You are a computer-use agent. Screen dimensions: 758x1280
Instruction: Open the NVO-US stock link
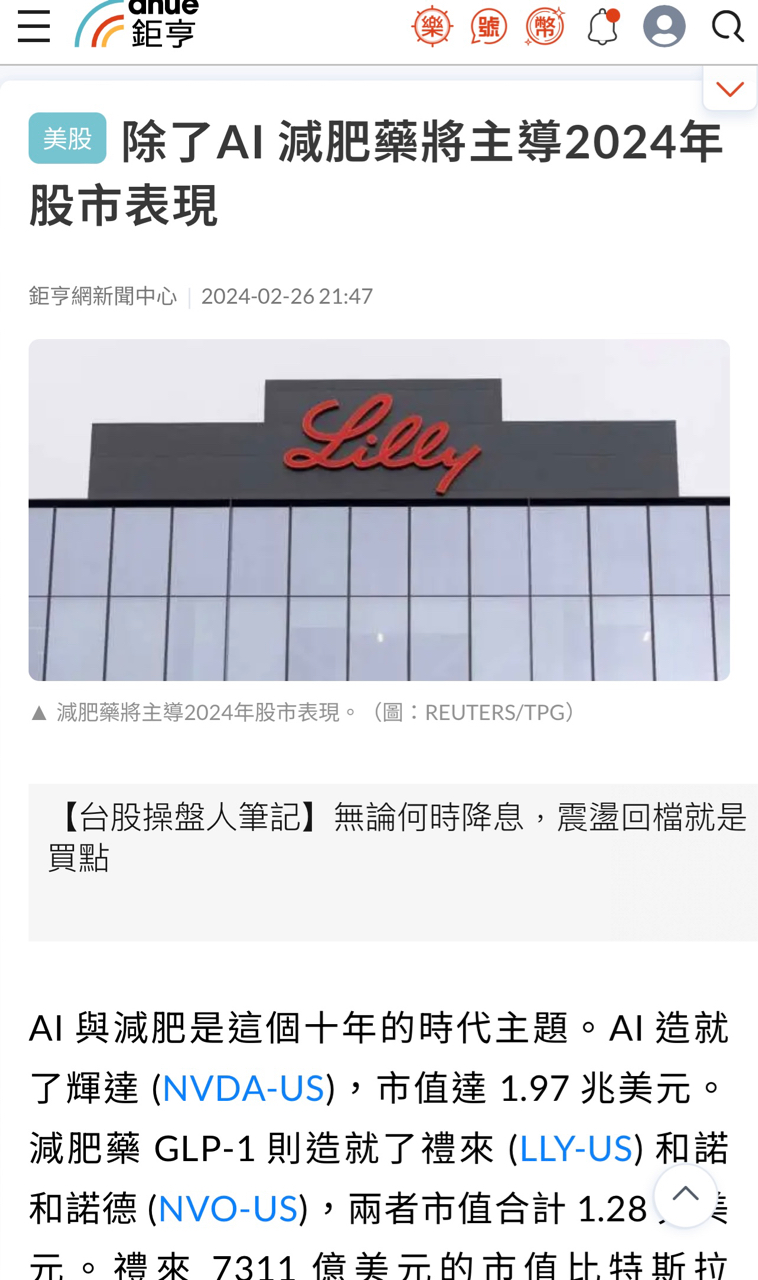pyautogui.click(x=227, y=1210)
